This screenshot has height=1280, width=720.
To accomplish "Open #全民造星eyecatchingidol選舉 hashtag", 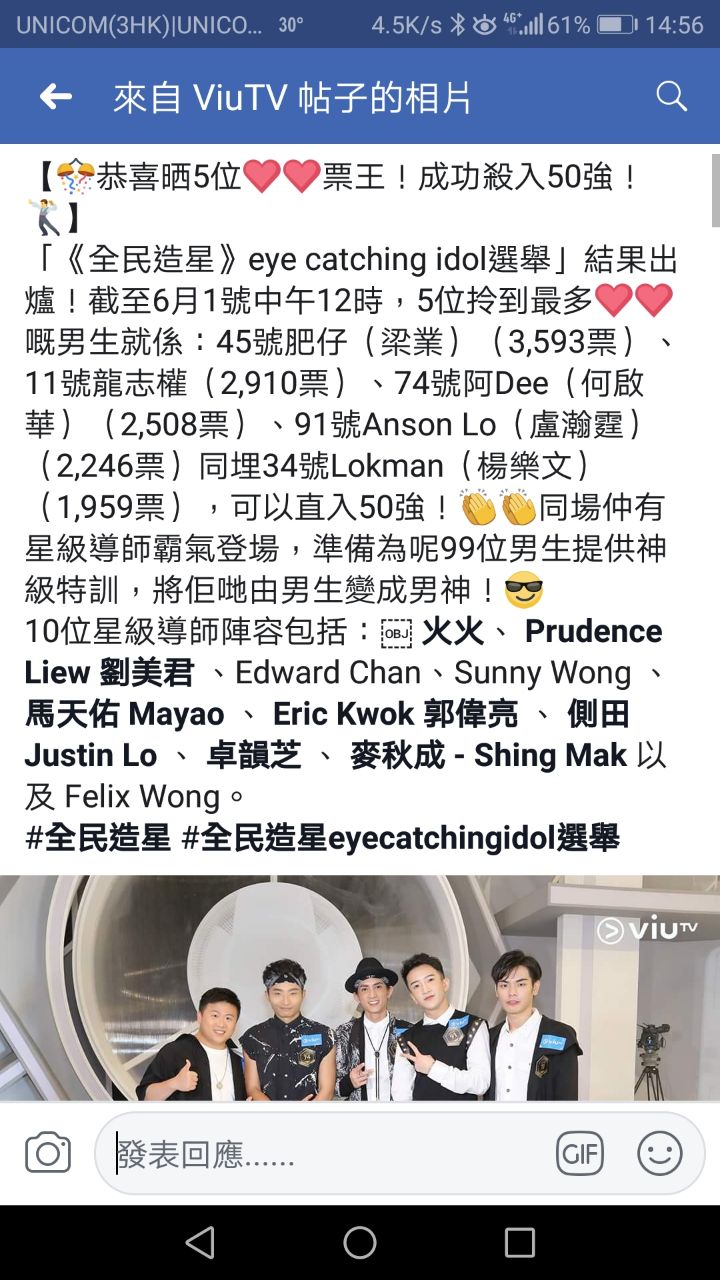I will coord(400,838).
